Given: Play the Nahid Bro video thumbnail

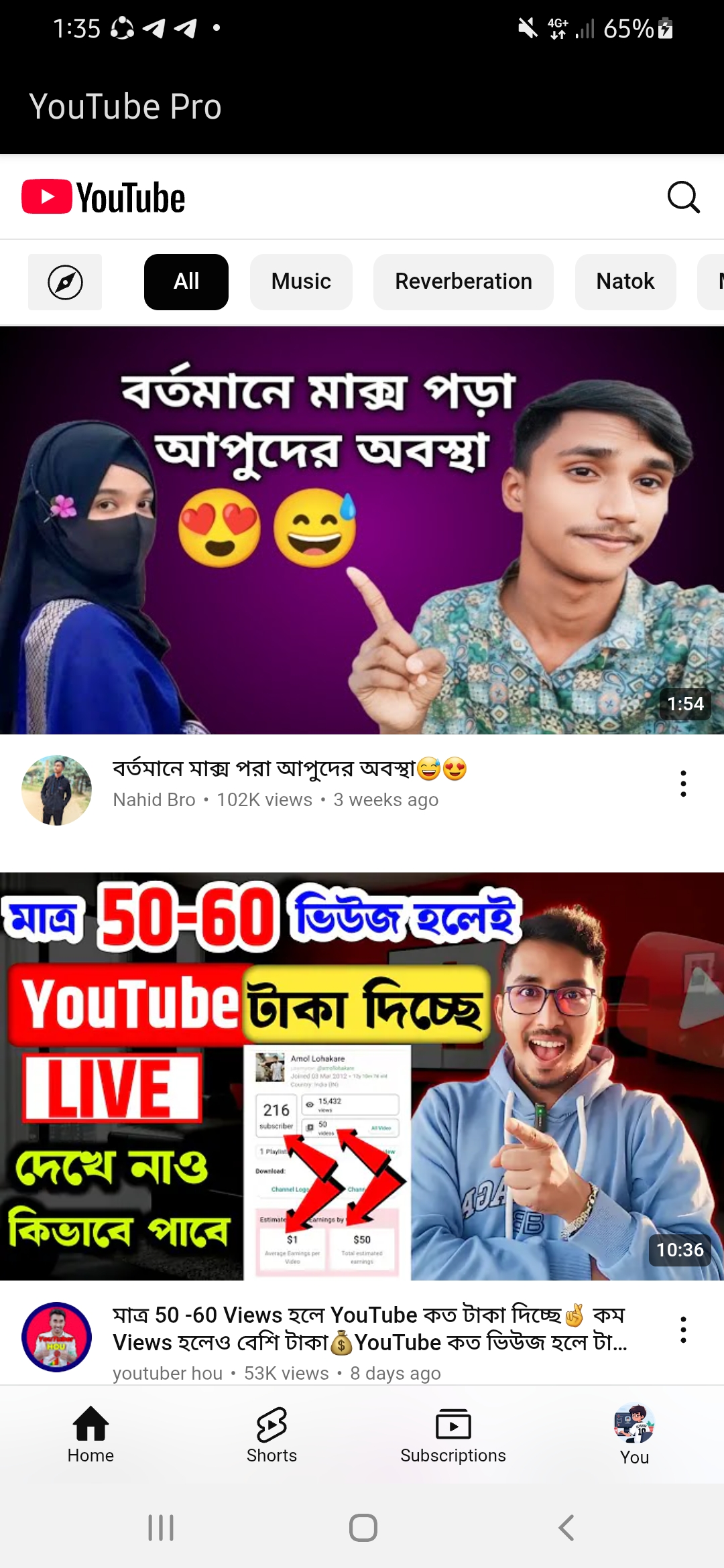Looking at the screenshot, I should [x=362, y=530].
